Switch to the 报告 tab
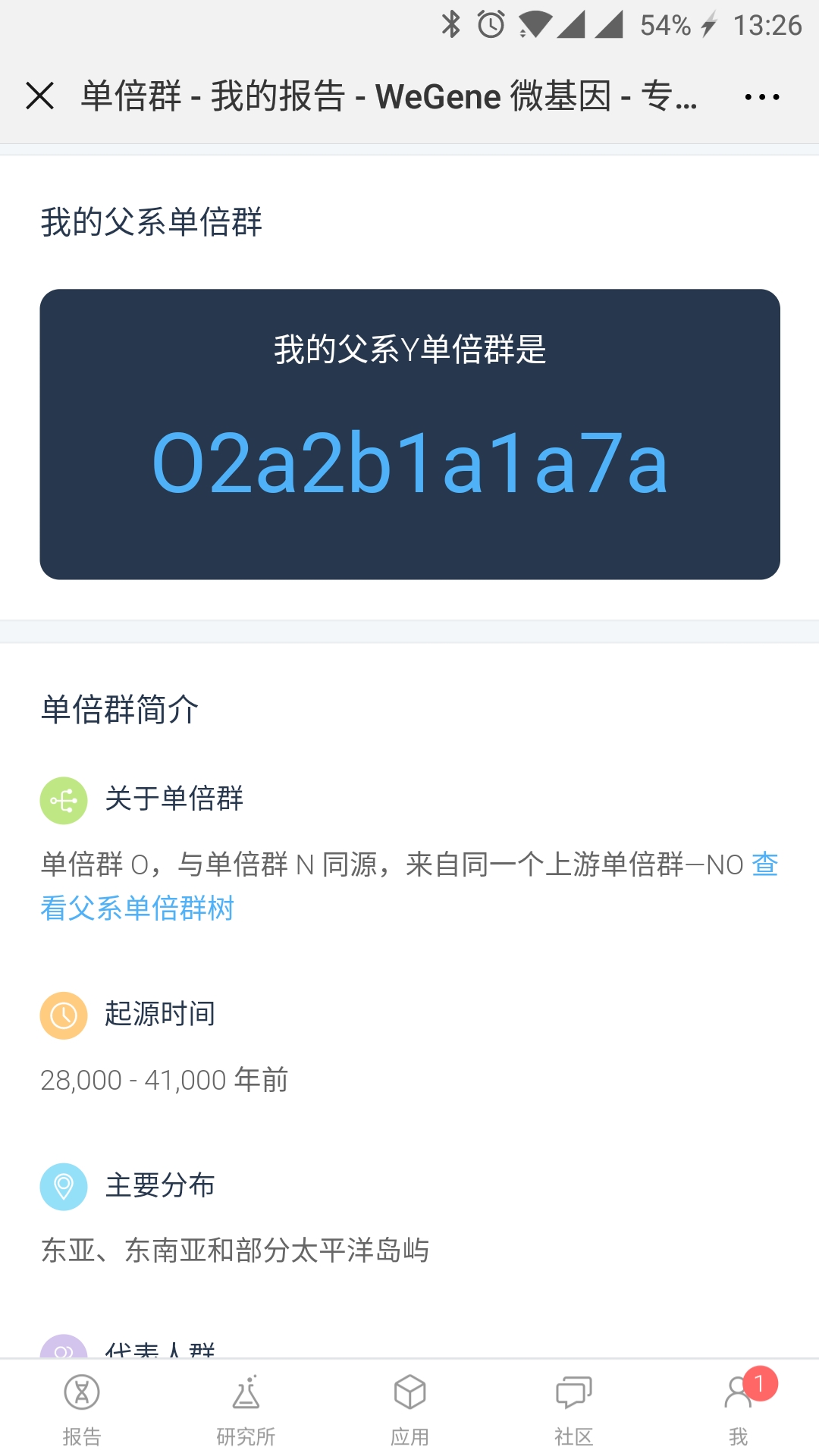 tap(82, 1409)
